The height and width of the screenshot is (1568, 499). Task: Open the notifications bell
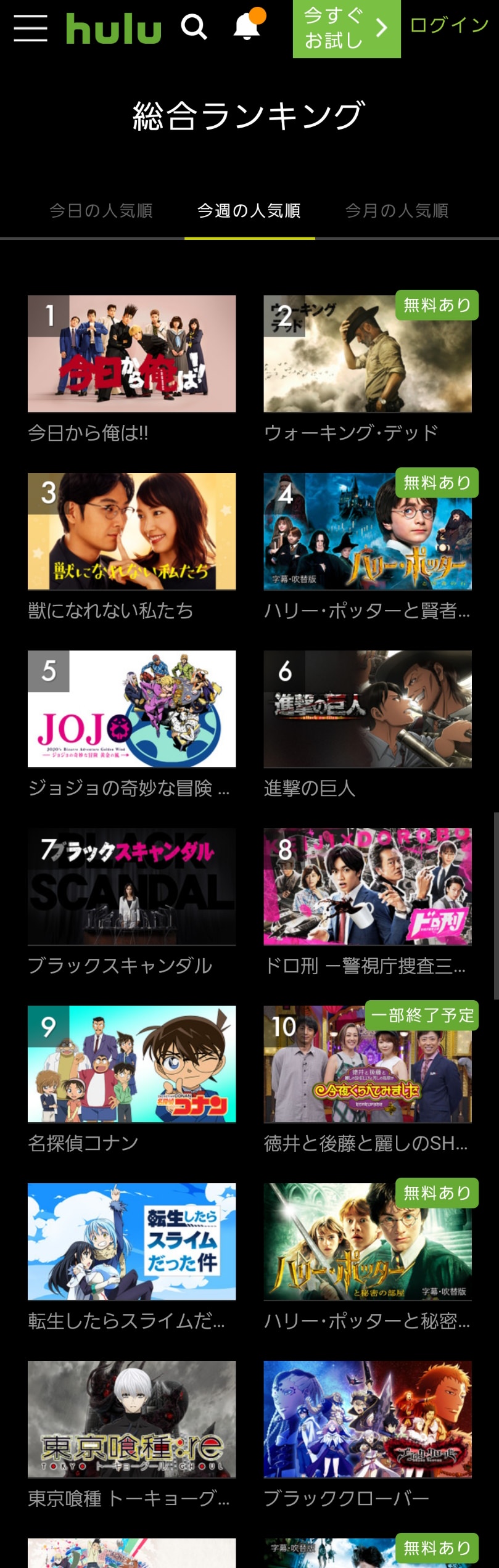coord(247,27)
